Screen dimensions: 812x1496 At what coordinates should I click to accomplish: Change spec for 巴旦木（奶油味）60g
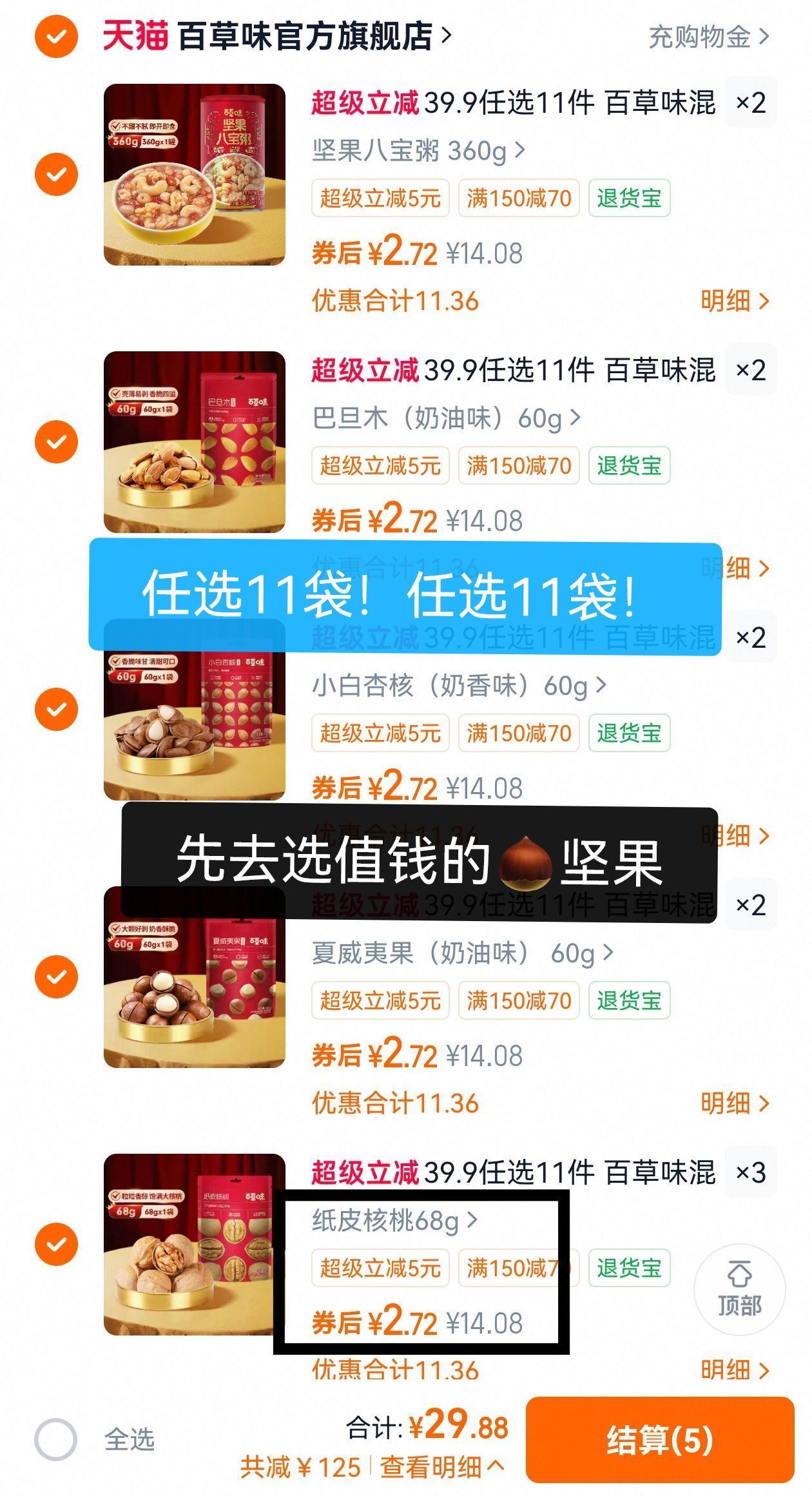pos(446,419)
